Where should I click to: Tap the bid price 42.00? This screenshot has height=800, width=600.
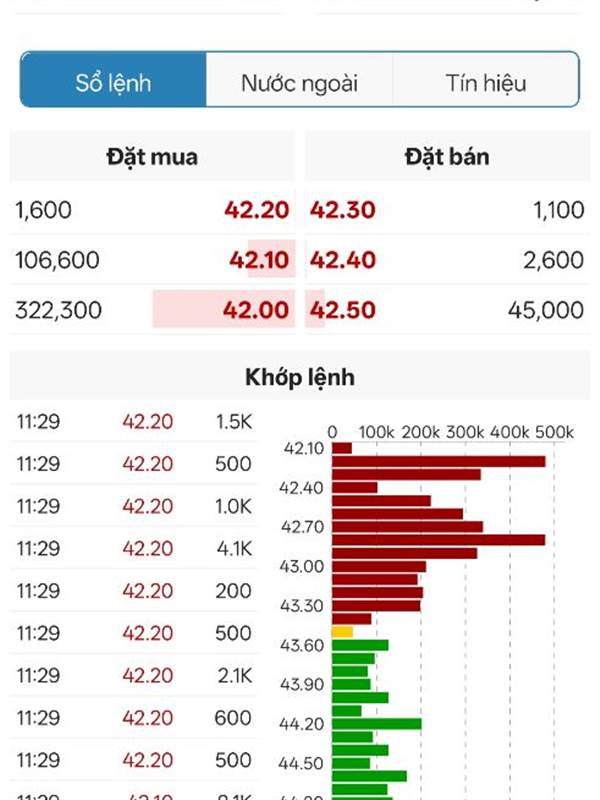click(x=256, y=310)
